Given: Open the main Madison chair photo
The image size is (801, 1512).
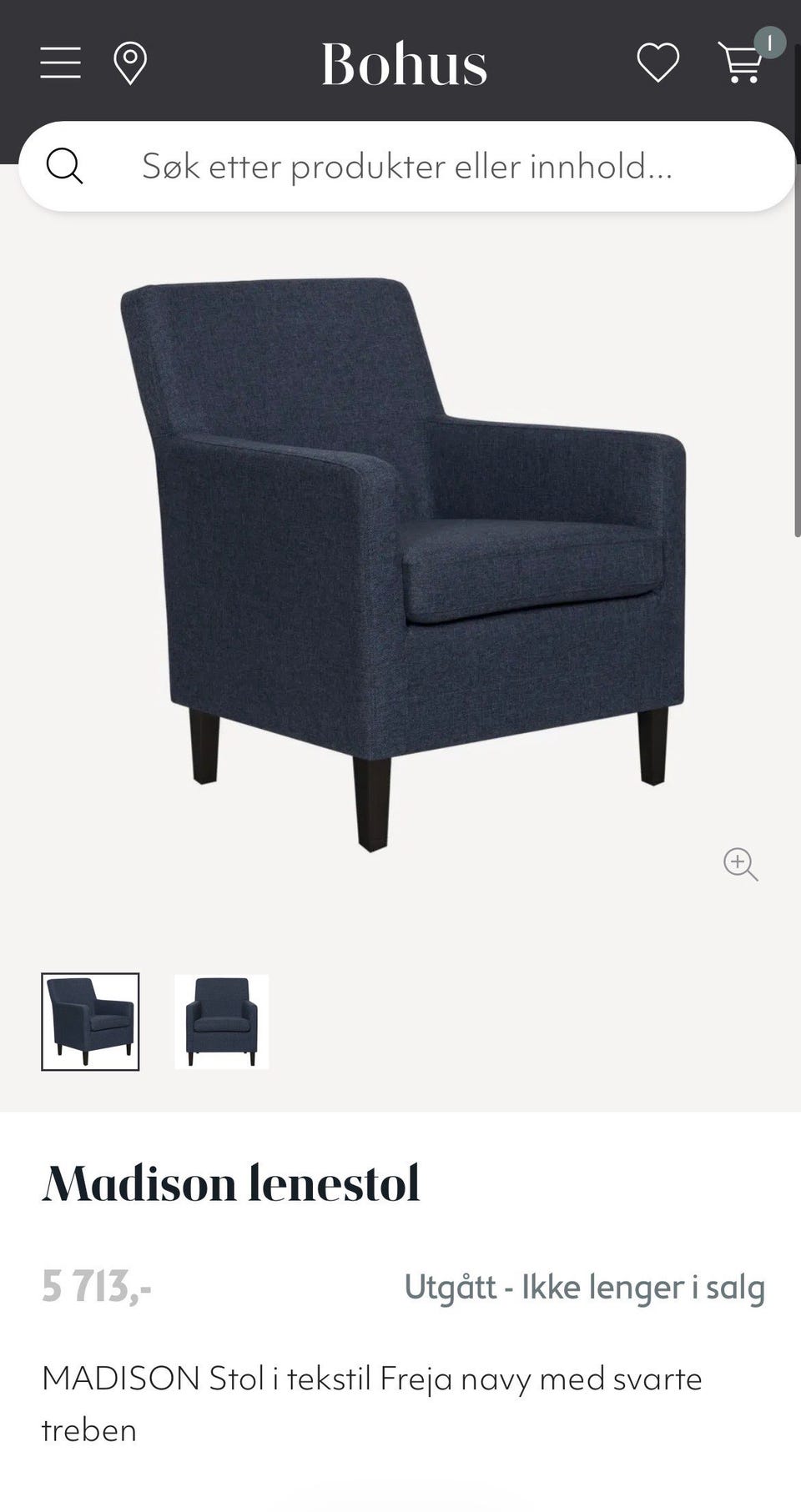Looking at the screenshot, I should 403,564.
